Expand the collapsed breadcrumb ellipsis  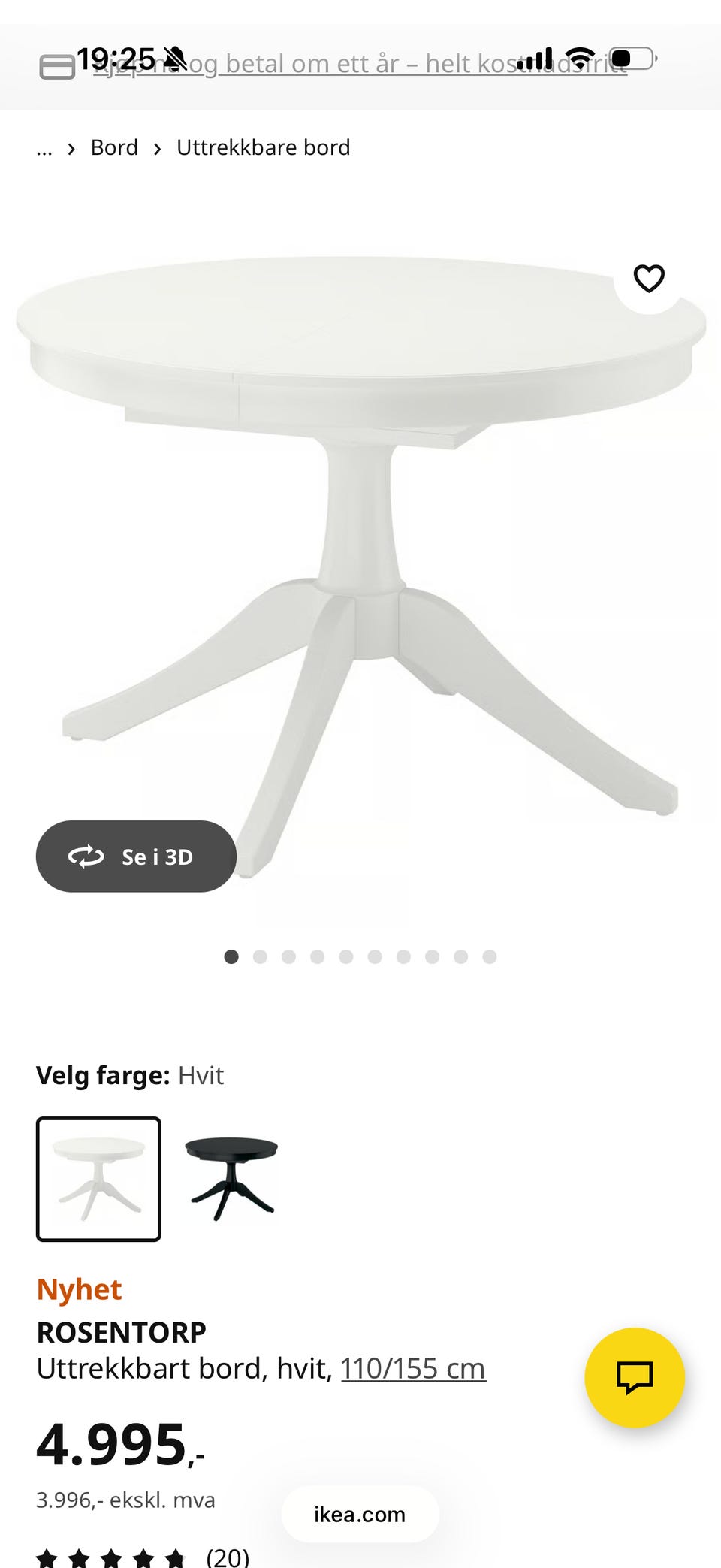[x=44, y=148]
